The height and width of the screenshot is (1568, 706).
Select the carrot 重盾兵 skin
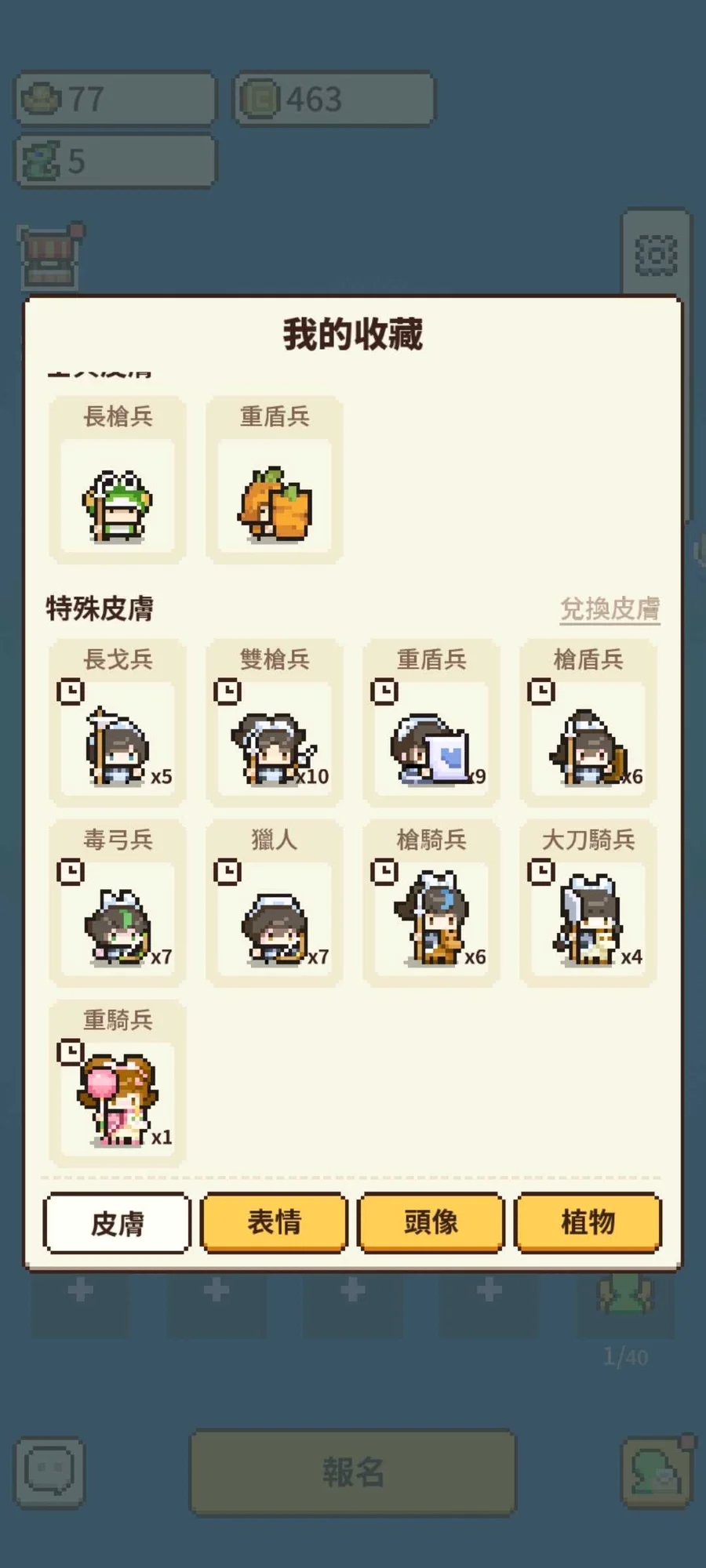(x=275, y=494)
